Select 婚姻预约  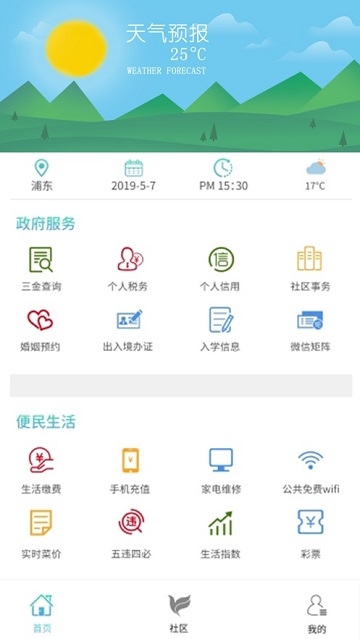point(40,330)
